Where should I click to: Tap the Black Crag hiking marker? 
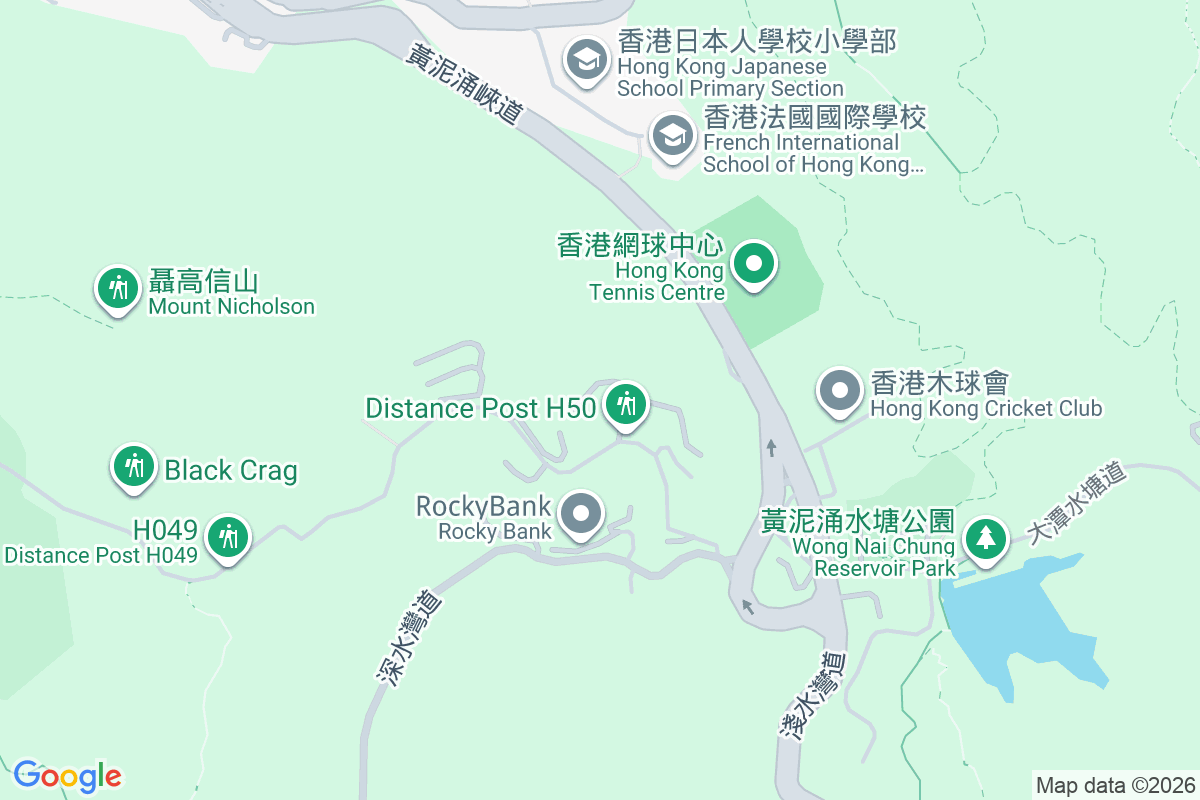click(x=133, y=466)
